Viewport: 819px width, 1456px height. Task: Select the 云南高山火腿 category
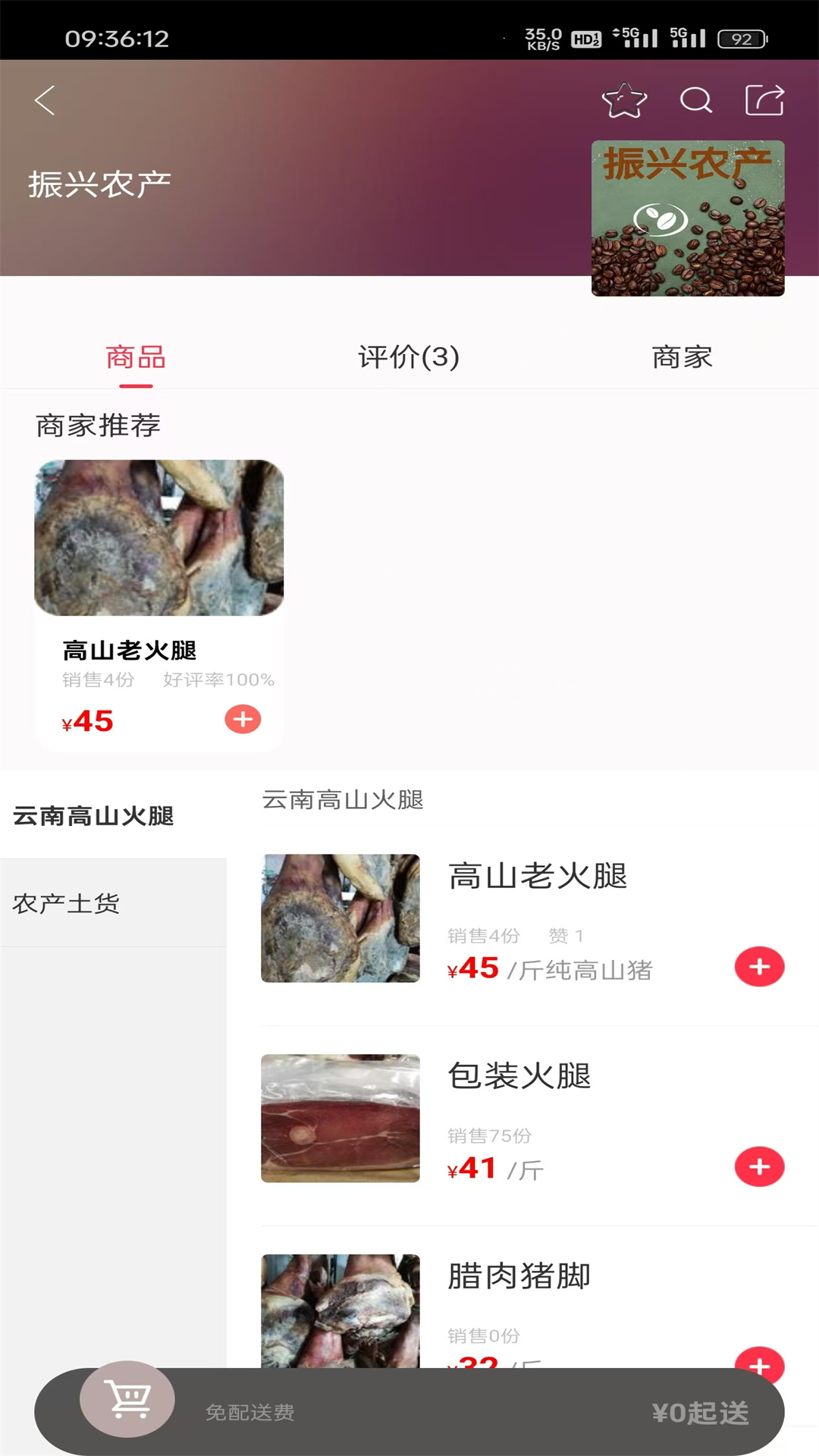point(94,816)
